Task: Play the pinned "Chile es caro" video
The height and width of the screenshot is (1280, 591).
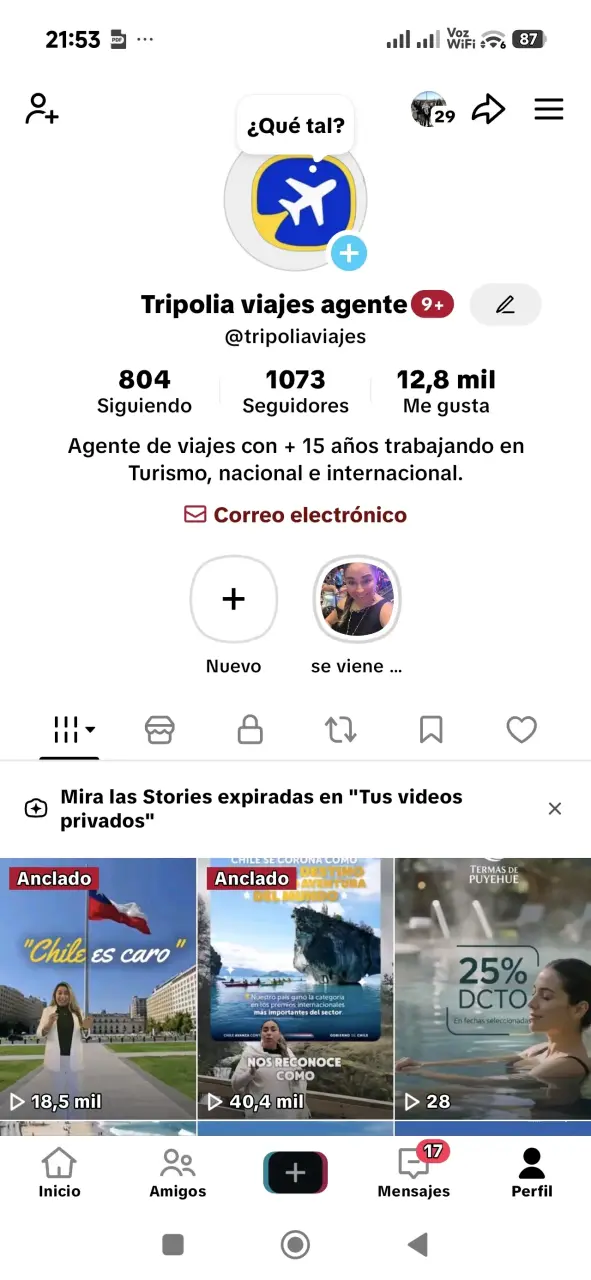Action: coord(98,988)
